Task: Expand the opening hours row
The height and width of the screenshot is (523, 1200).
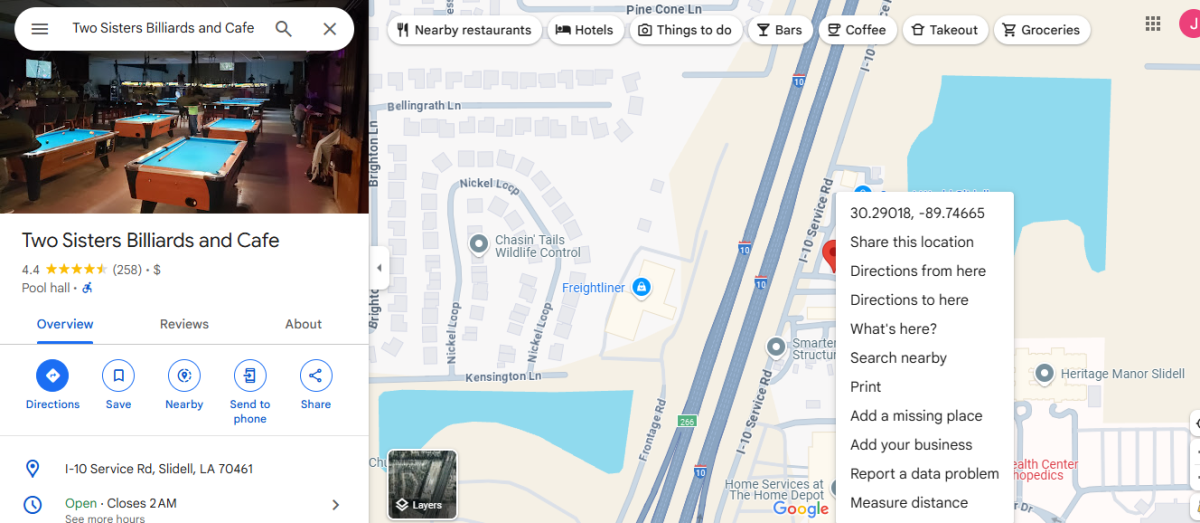Action: point(335,505)
